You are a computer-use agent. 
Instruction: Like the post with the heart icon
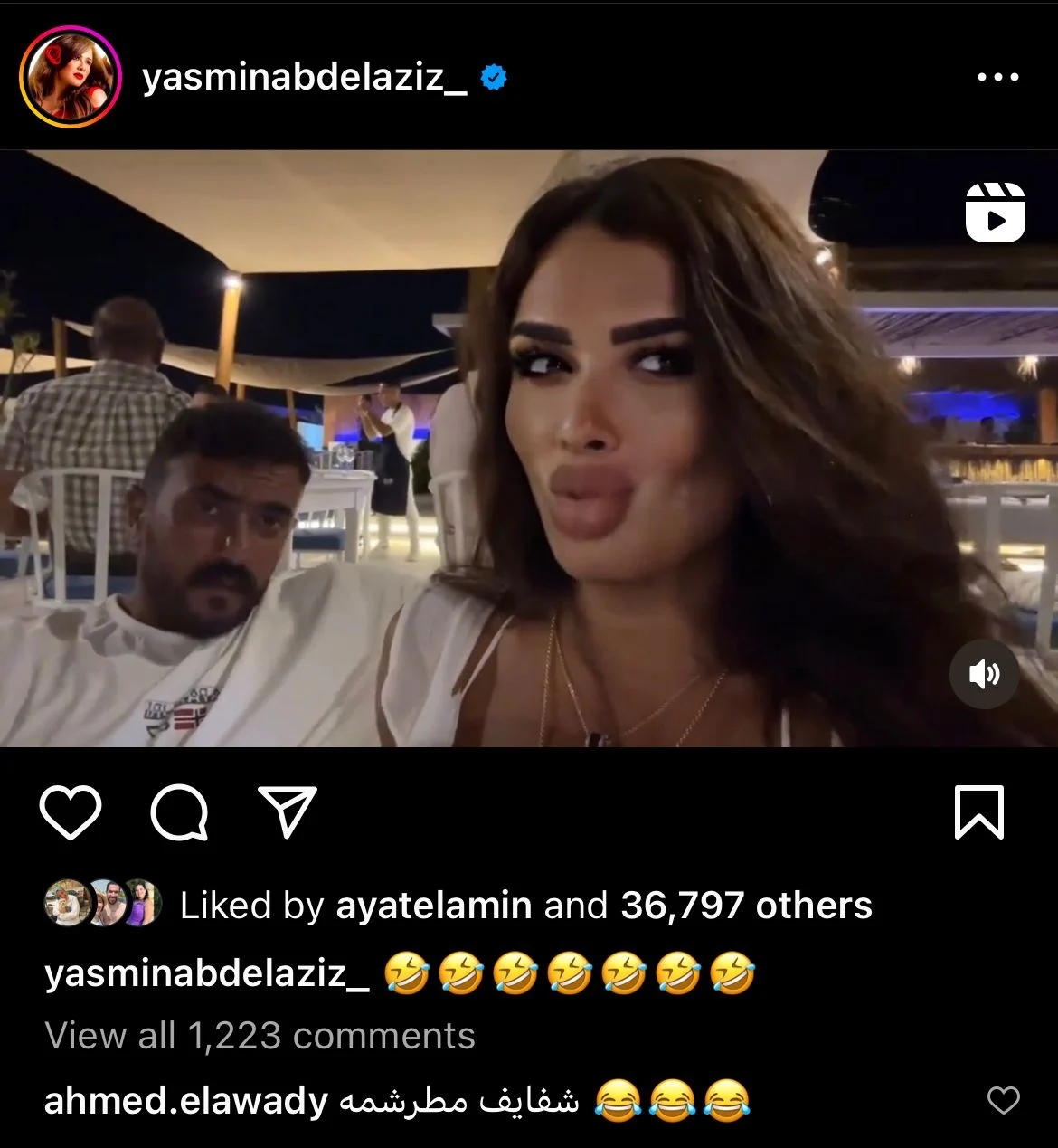71,811
